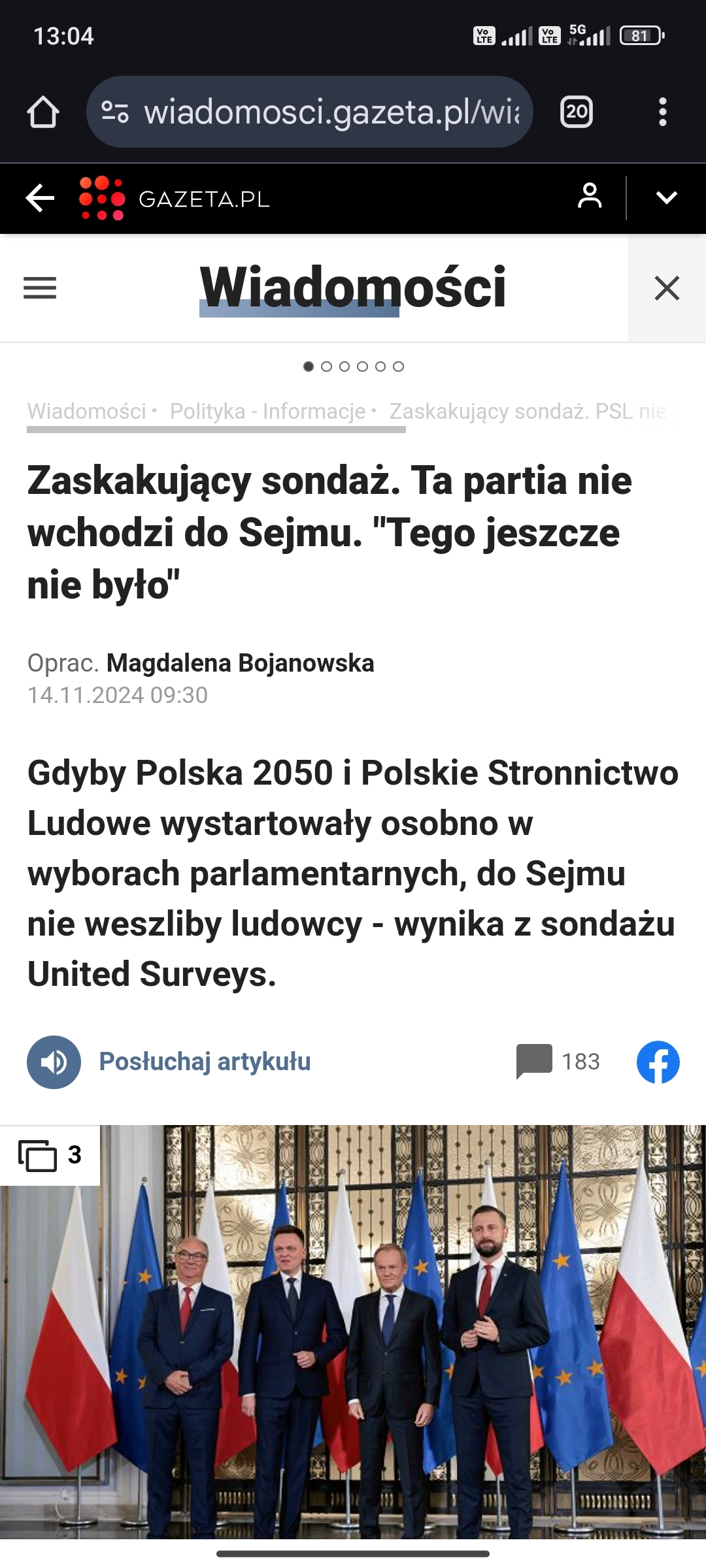
Task: Open the Polityka - Informacje breadcrumb
Action: coord(267,412)
